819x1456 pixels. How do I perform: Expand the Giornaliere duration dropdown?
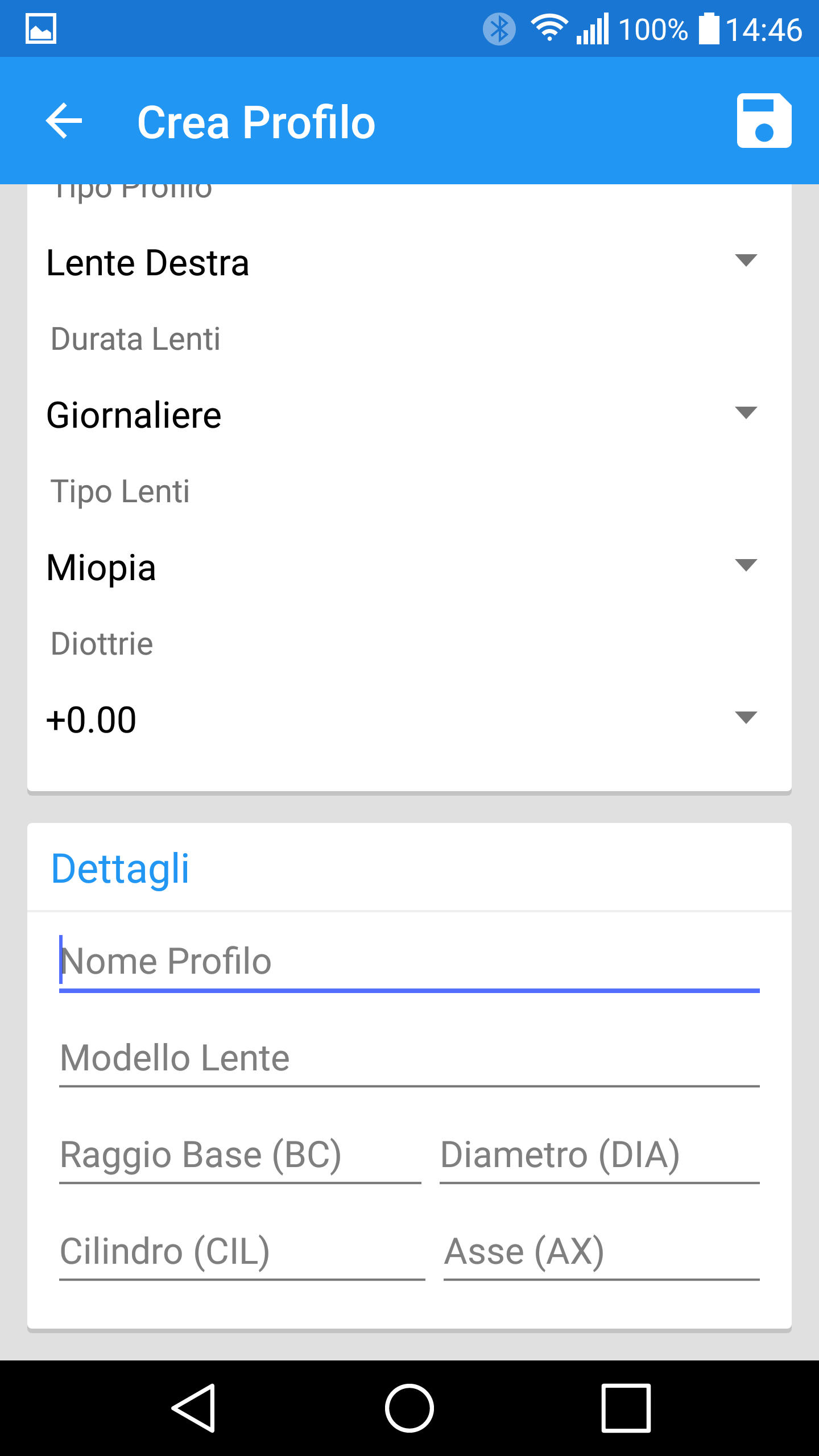pos(403,415)
